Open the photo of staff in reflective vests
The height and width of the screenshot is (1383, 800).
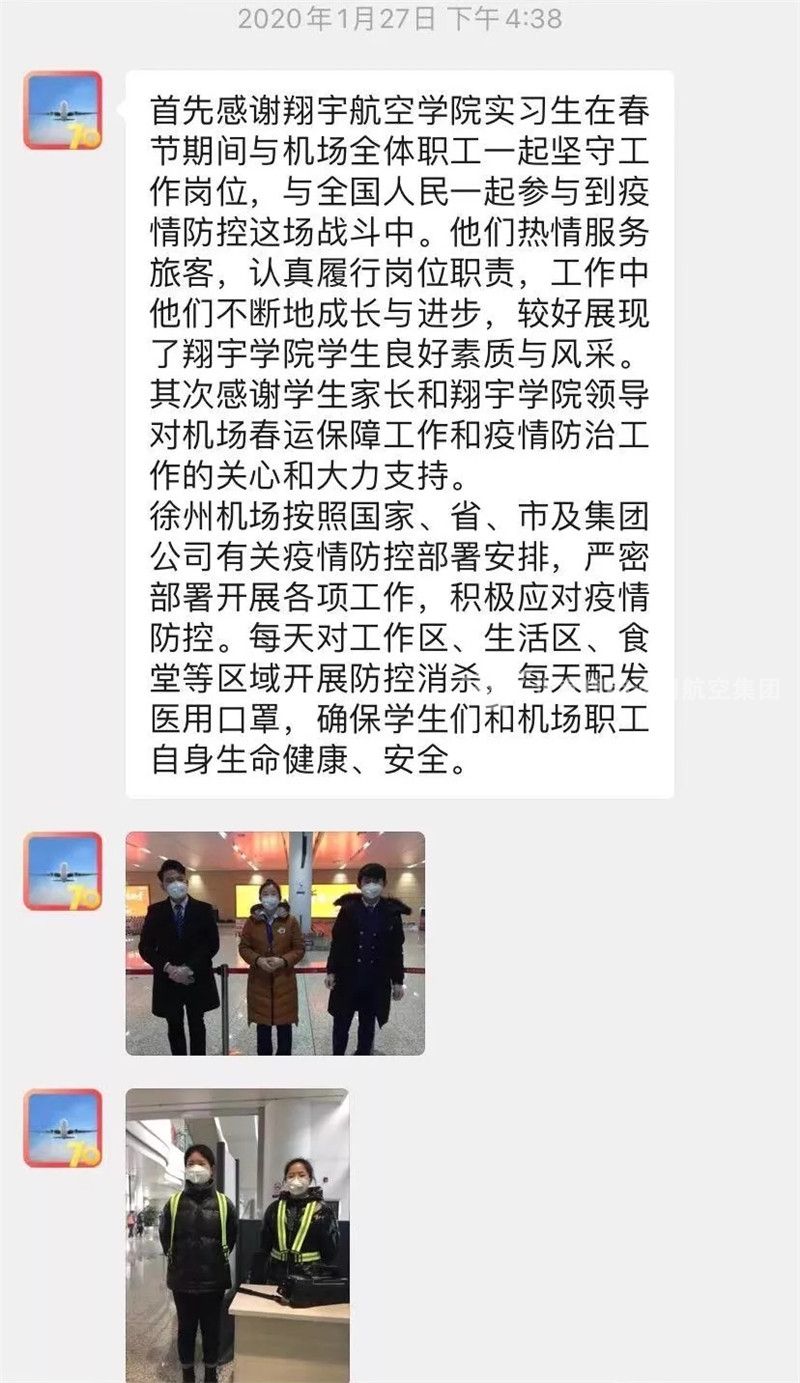(x=238, y=1235)
